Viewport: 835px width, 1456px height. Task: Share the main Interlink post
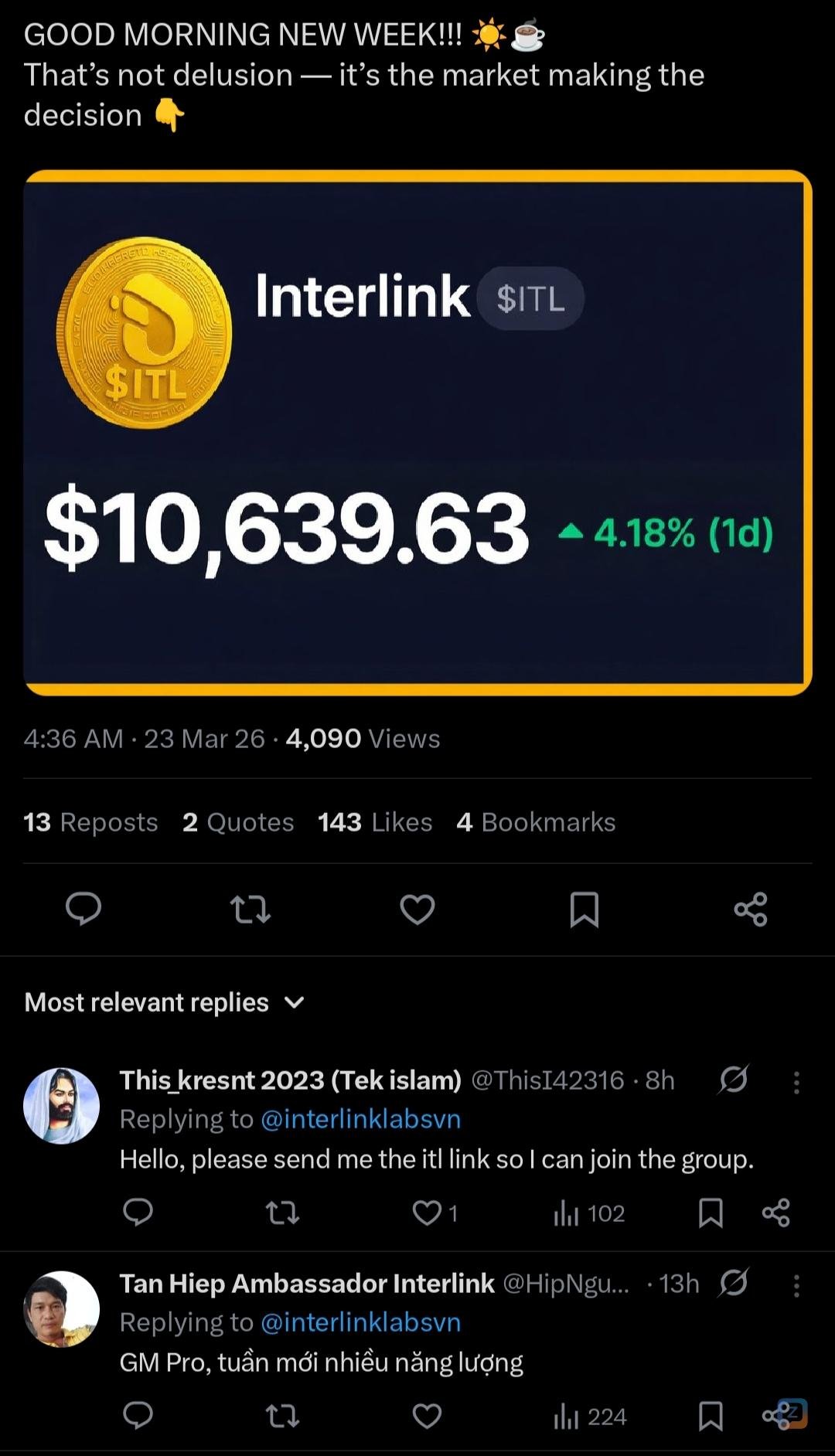(x=751, y=910)
